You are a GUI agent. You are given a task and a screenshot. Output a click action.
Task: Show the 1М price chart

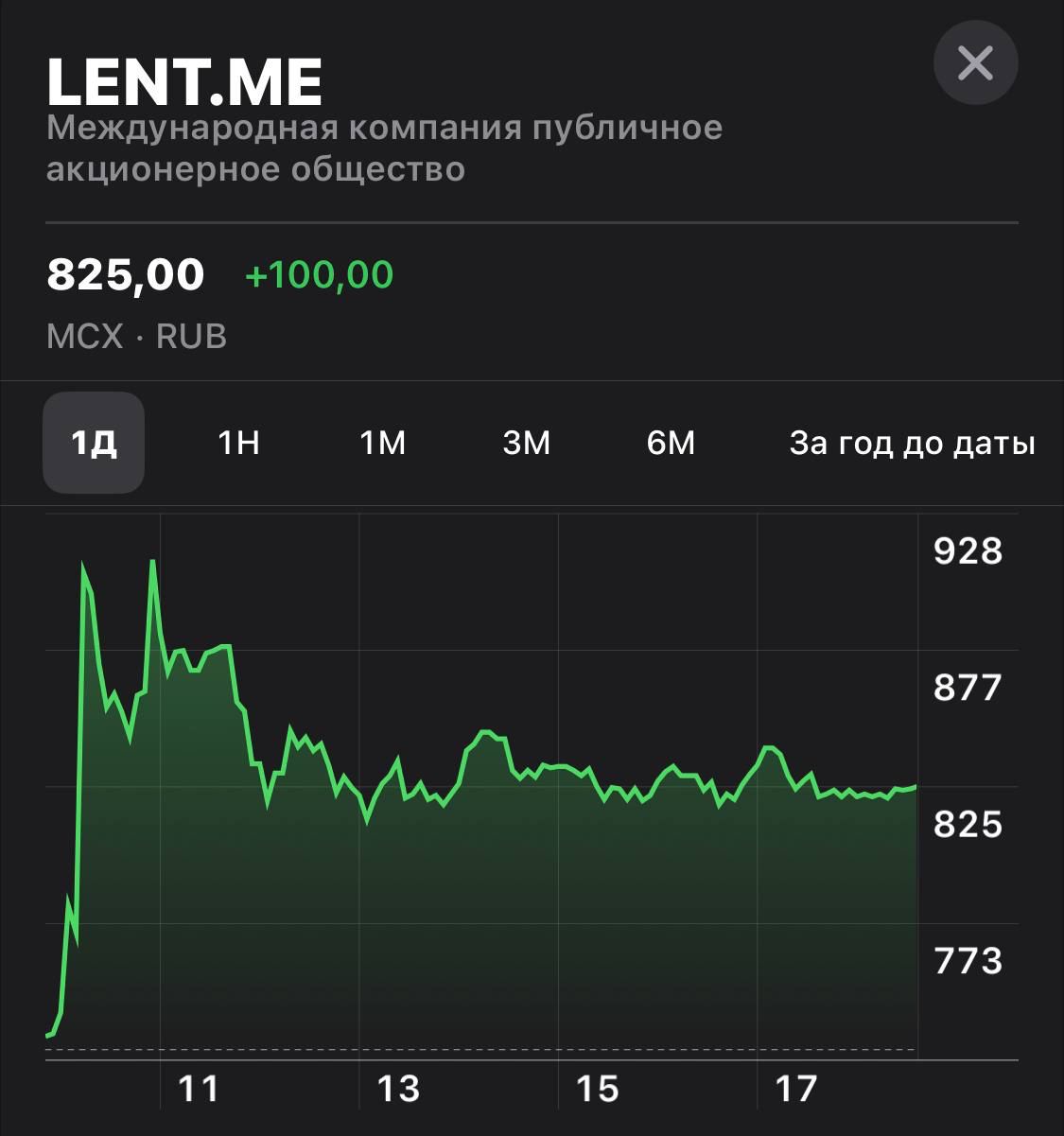[x=382, y=443]
